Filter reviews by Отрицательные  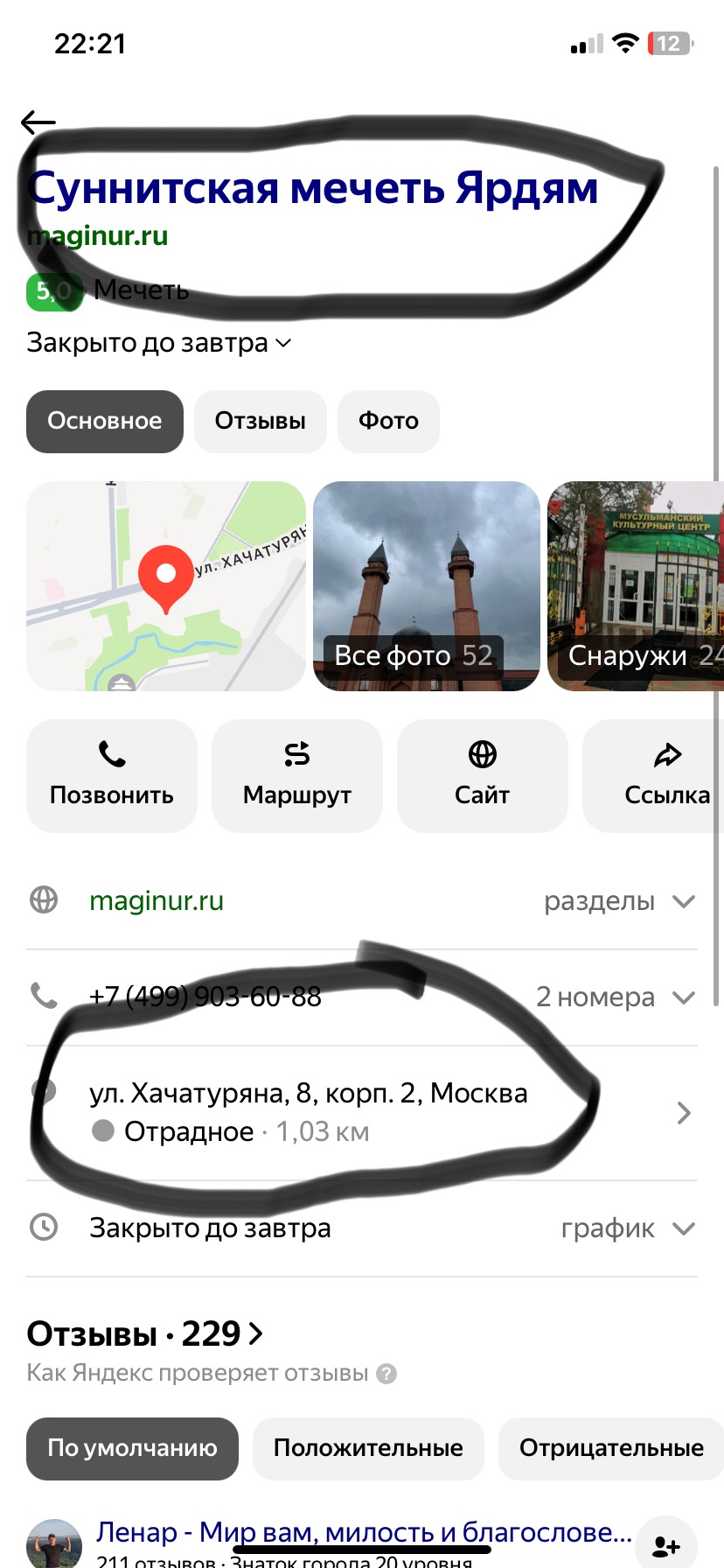click(x=610, y=1448)
